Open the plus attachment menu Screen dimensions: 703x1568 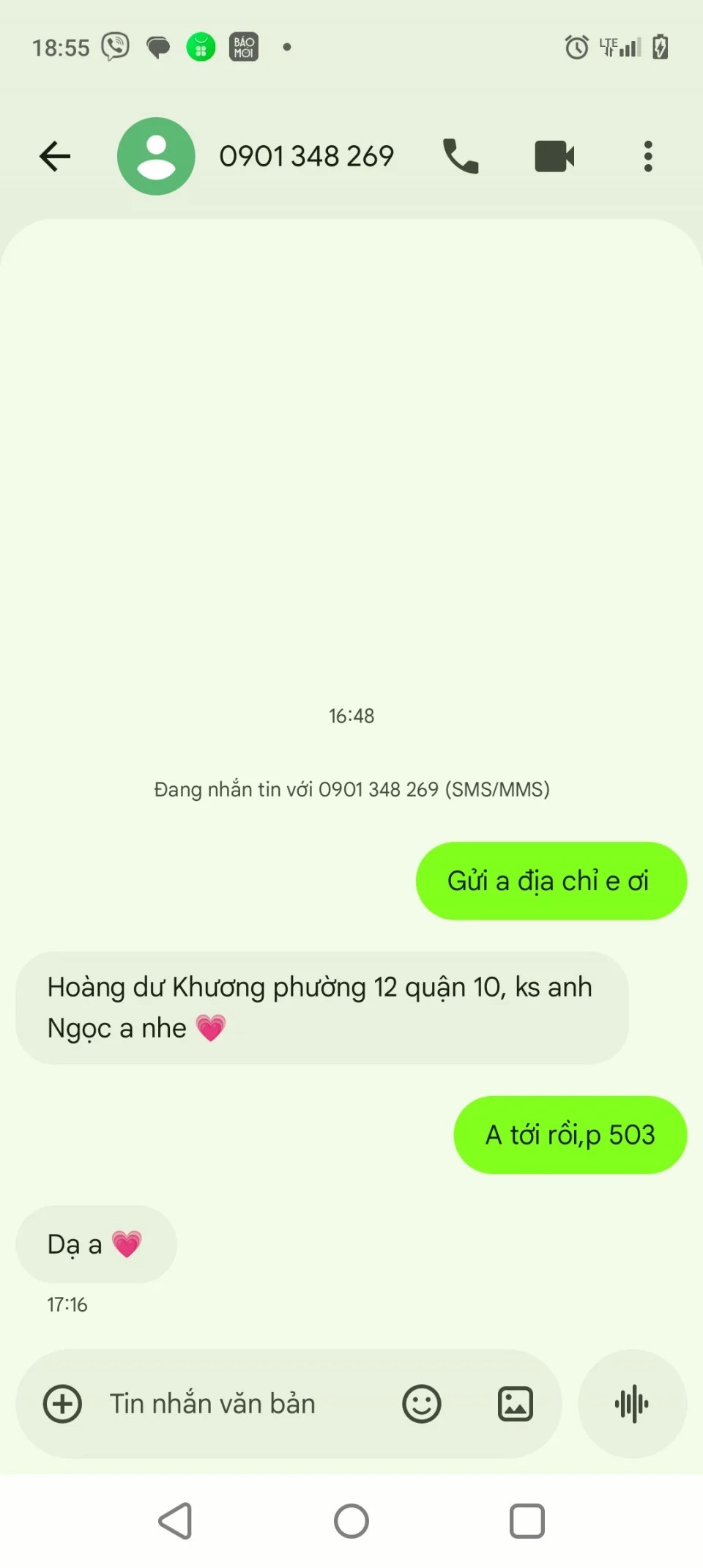click(x=62, y=1404)
